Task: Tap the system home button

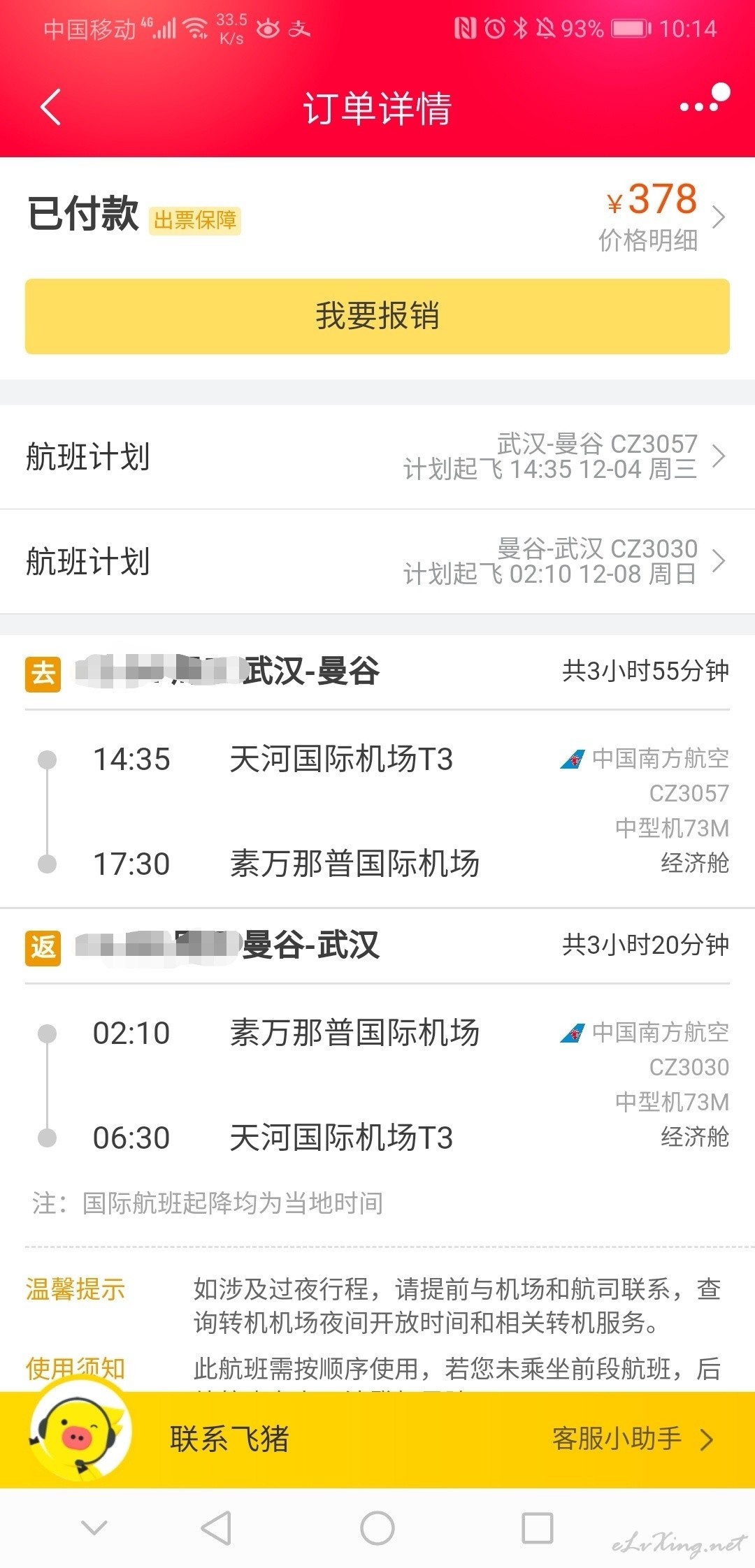Action: point(377,1528)
